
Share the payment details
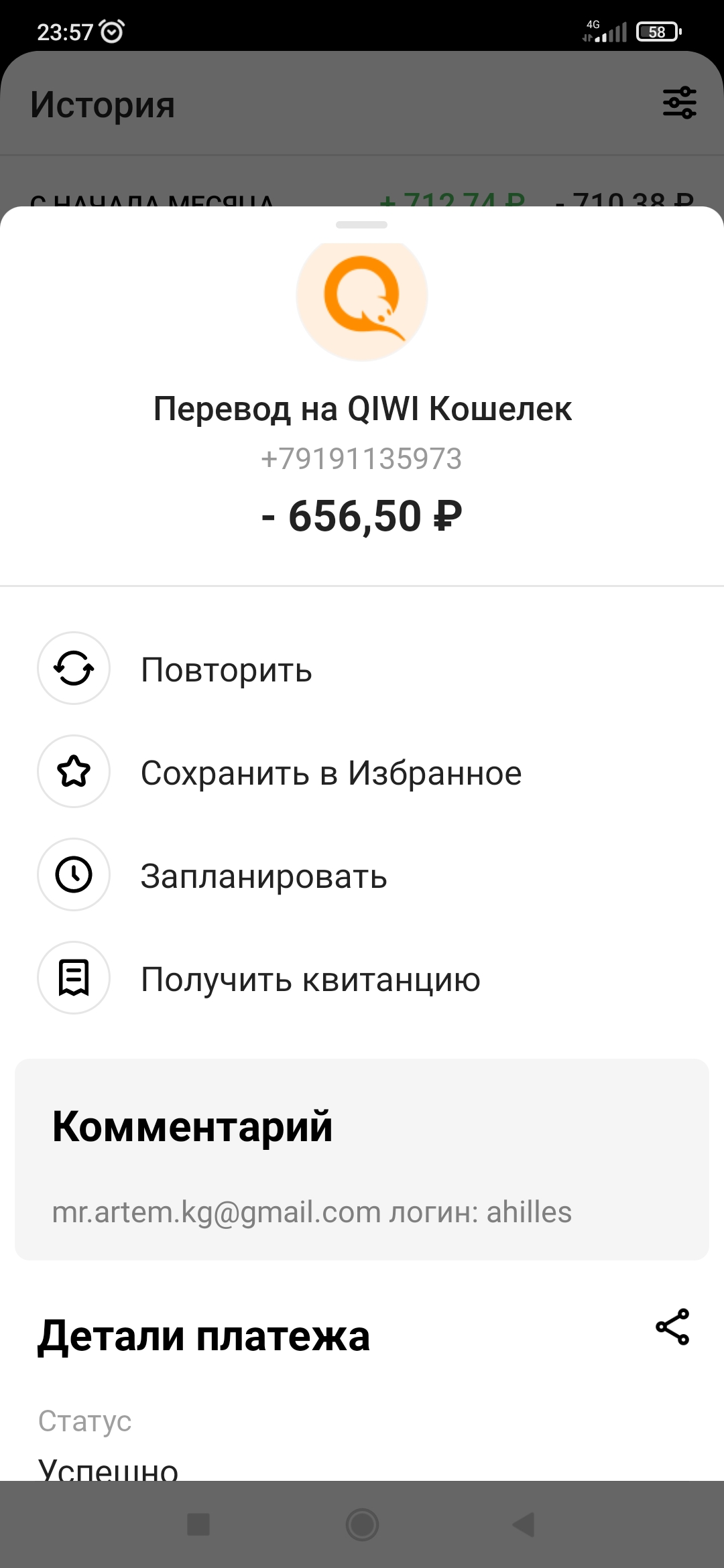tap(672, 1327)
